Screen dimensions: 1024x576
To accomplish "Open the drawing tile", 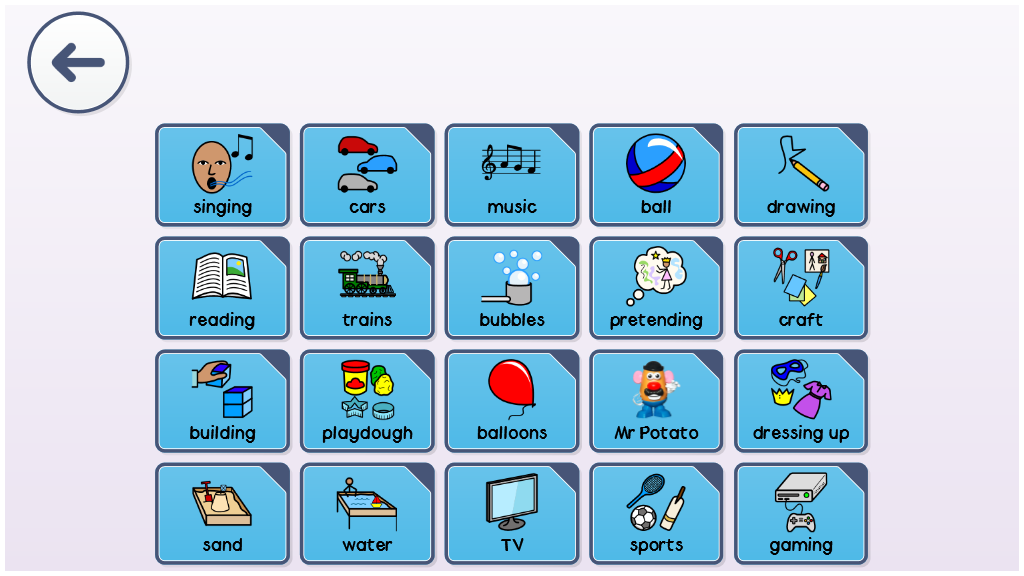I will pyautogui.click(x=801, y=175).
